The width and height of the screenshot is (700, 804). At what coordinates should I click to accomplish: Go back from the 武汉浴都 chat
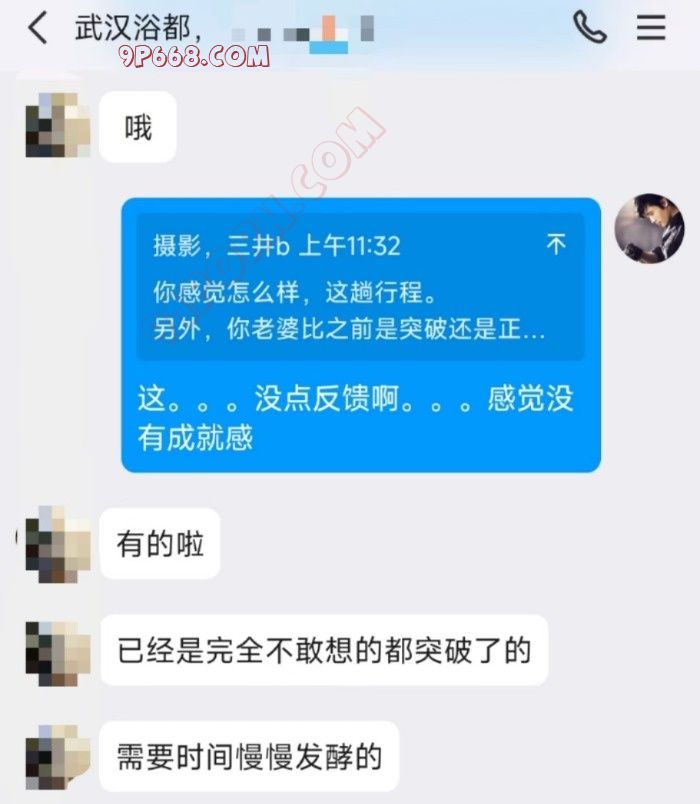pyautogui.click(x=37, y=28)
